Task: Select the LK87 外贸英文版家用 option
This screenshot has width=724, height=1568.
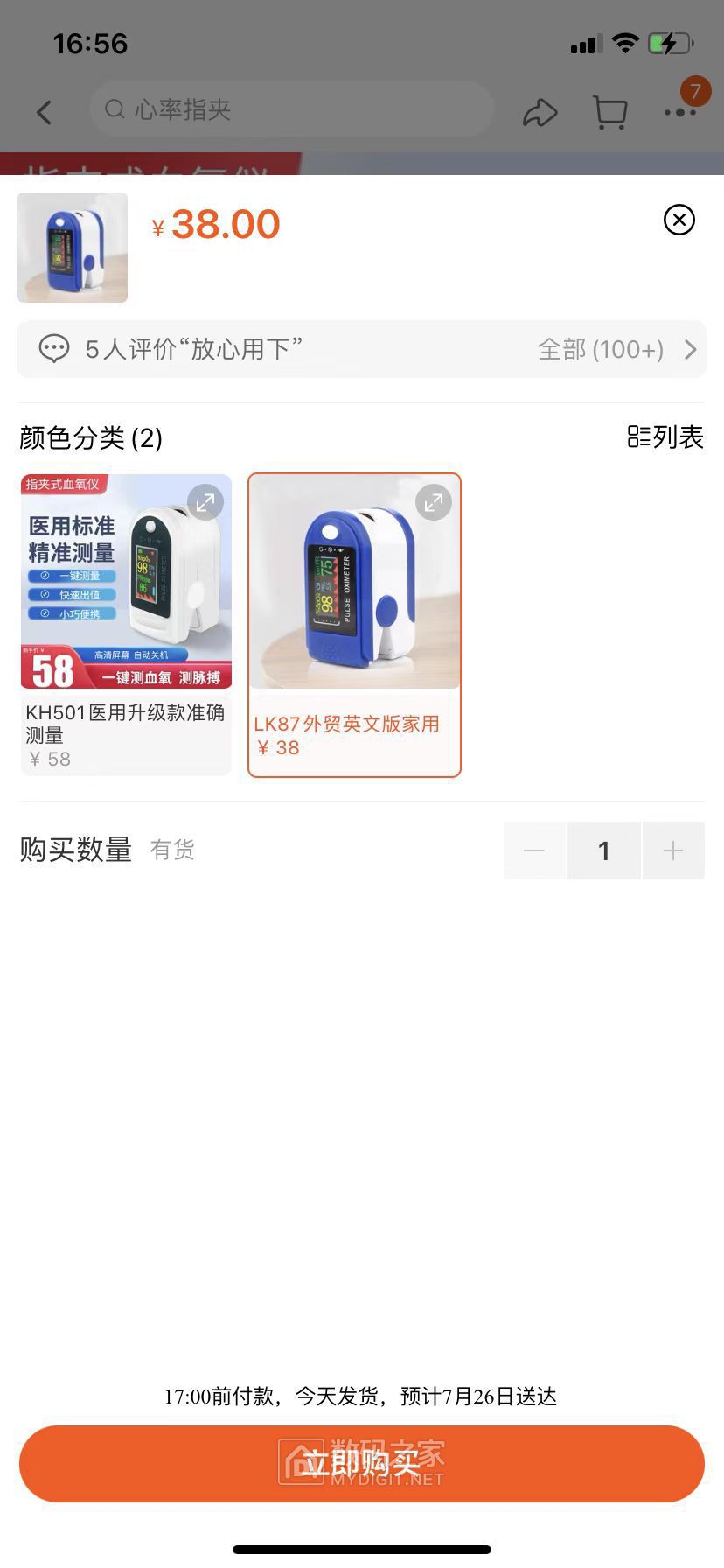Action: coord(354,626)
